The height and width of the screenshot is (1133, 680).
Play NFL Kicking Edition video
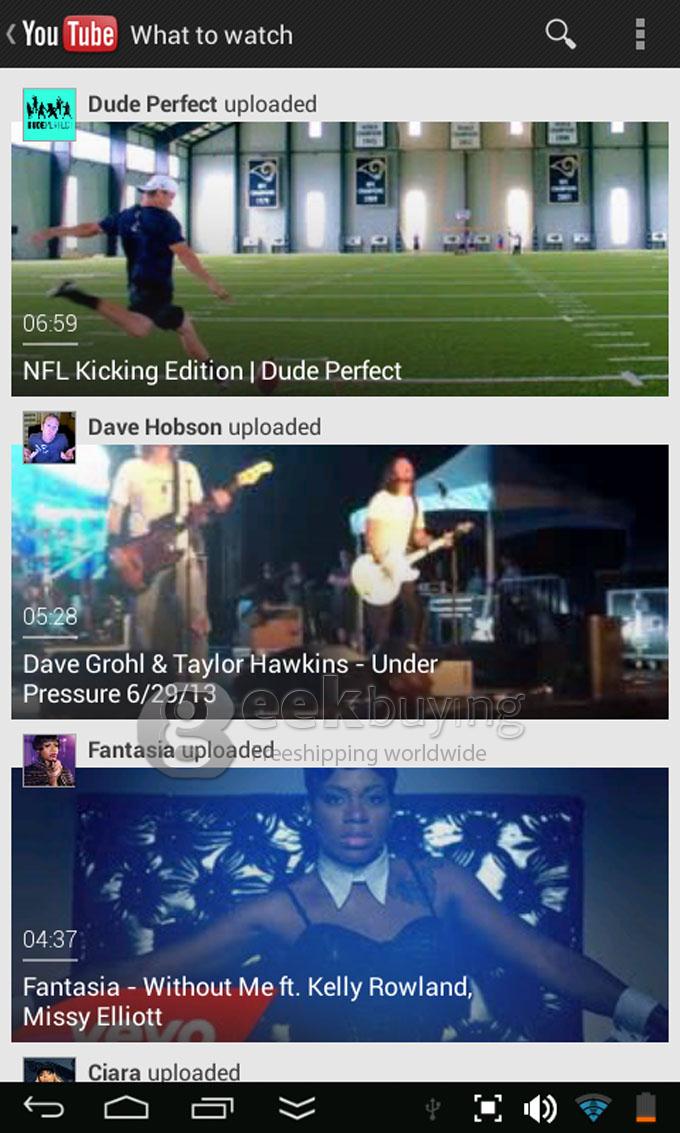340,259
